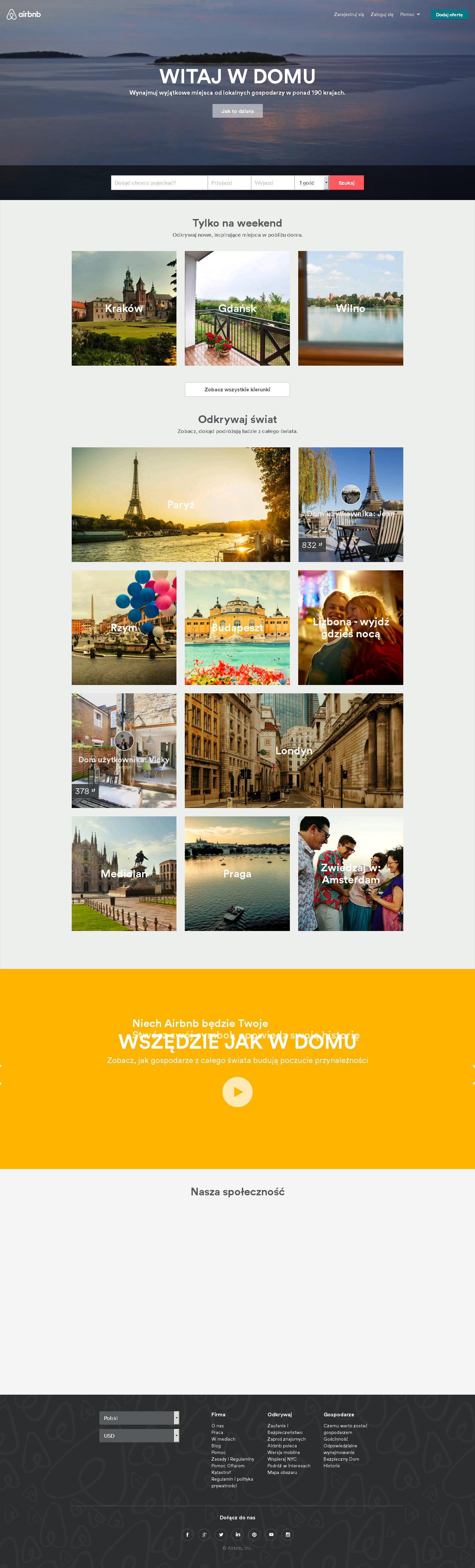Open the Facebook social icon
Viewport: 475px width, 1568px height.
coord(187,1534)
